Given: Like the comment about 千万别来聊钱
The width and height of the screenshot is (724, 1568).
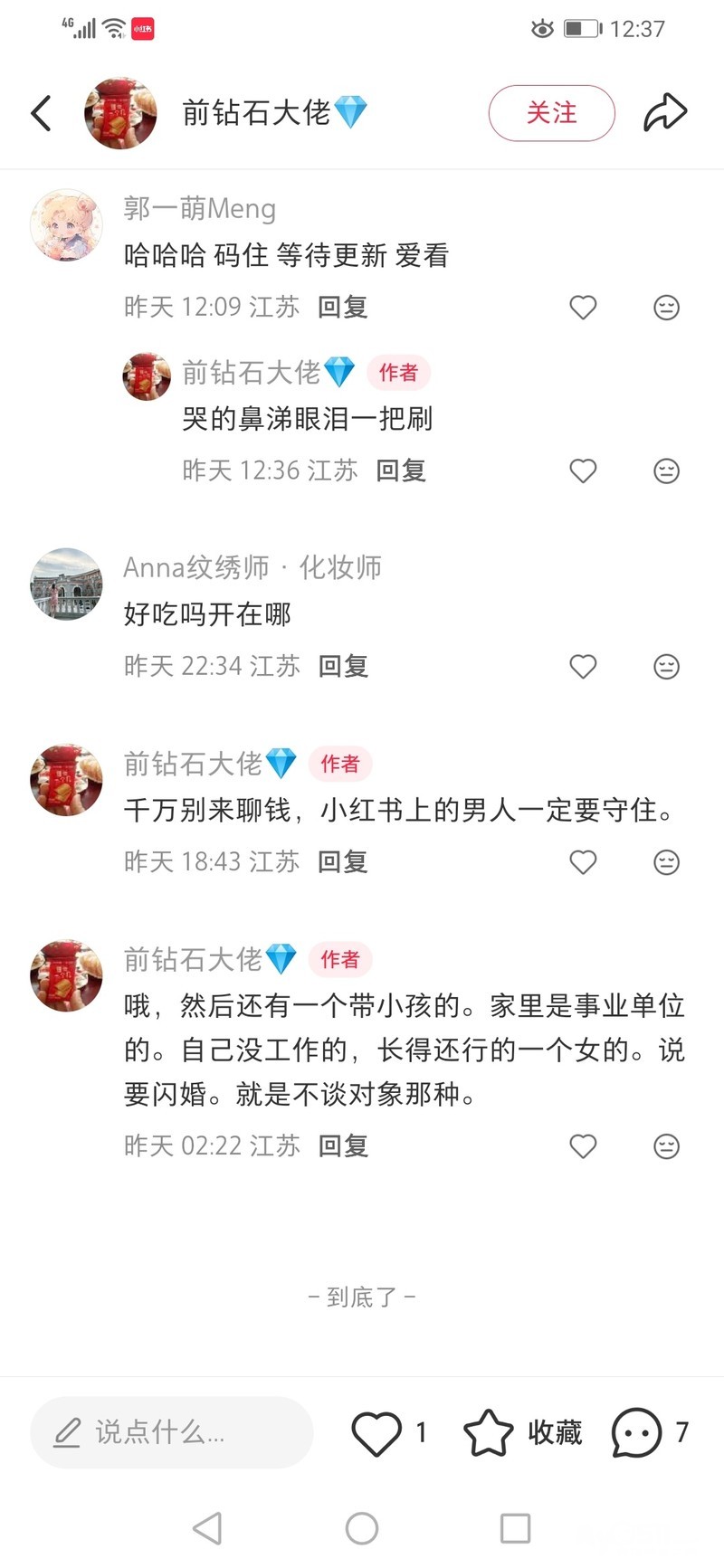Looking at the screenshot, I should click(583, 862).
